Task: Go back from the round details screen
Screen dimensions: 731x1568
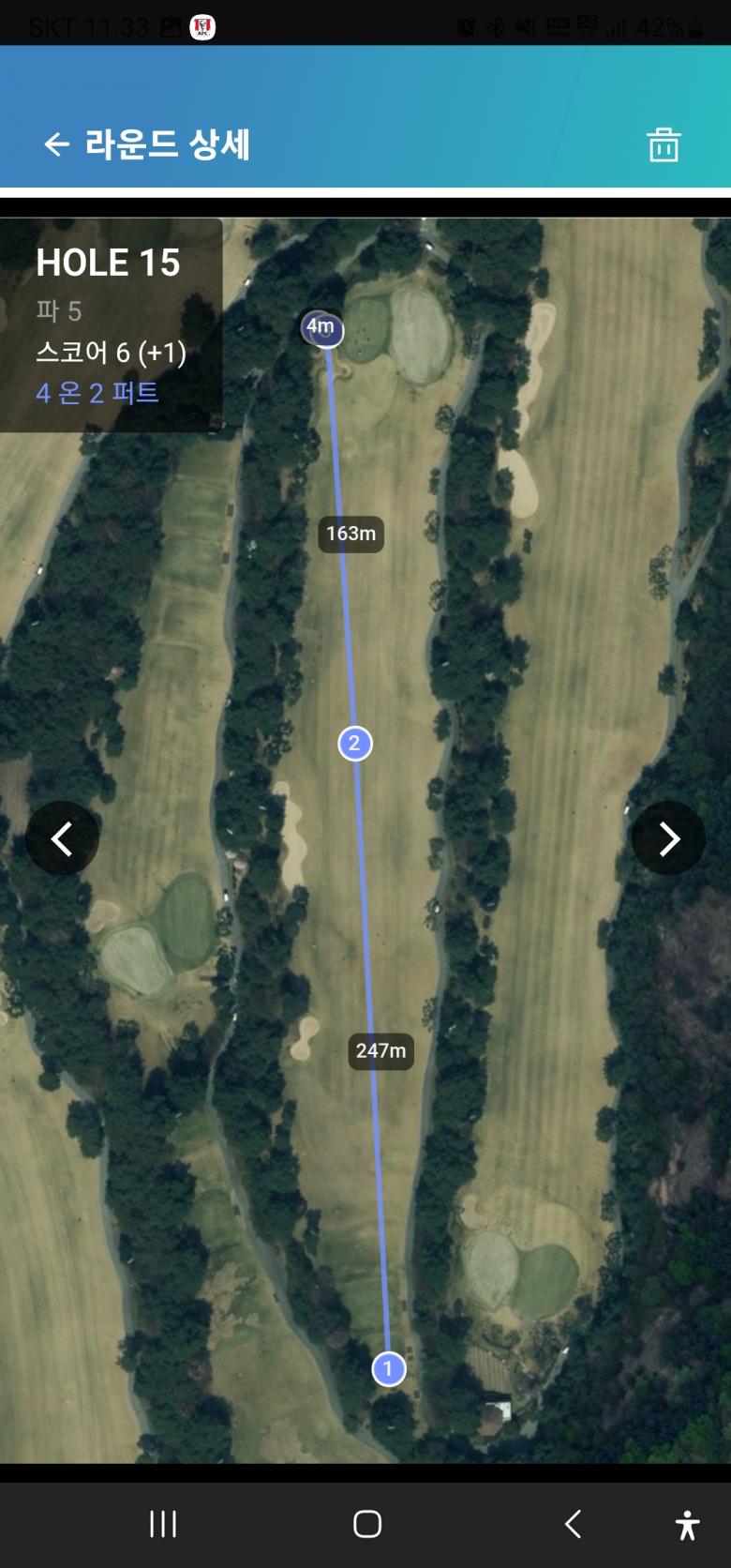Action: 57,144
